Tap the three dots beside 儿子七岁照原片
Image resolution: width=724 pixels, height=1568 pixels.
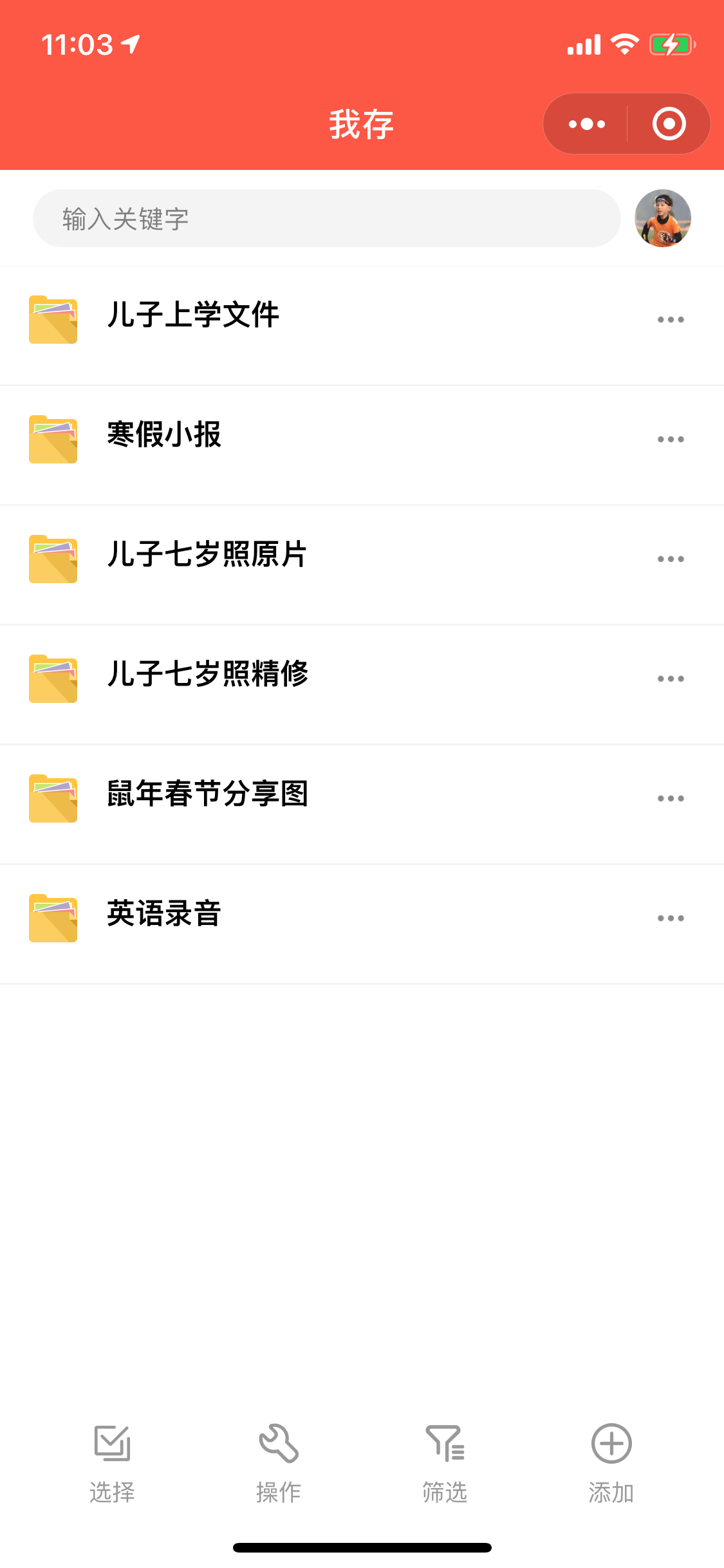(671, 559)
